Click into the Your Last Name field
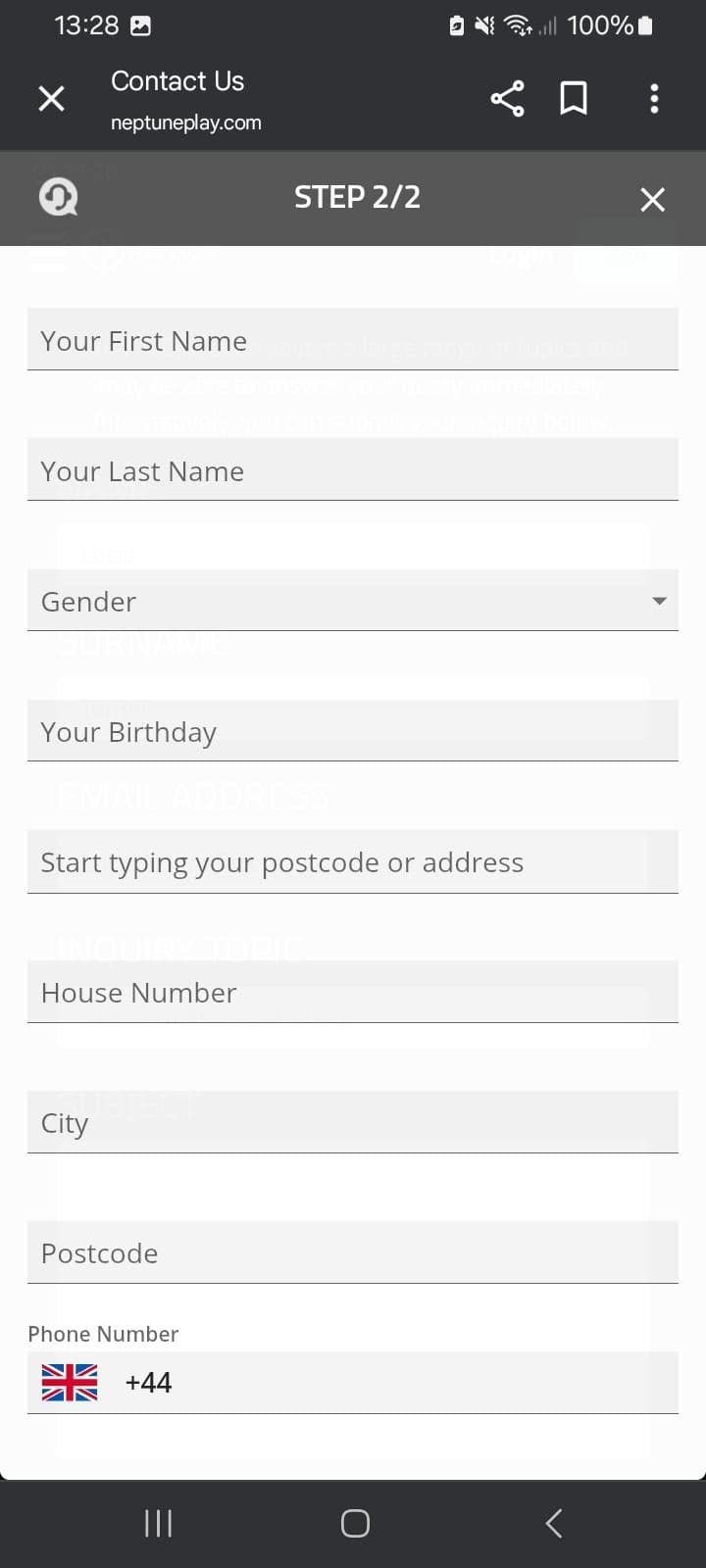Image resolution: width=706 pixels, height=1568 pixels. coord(353,470)
